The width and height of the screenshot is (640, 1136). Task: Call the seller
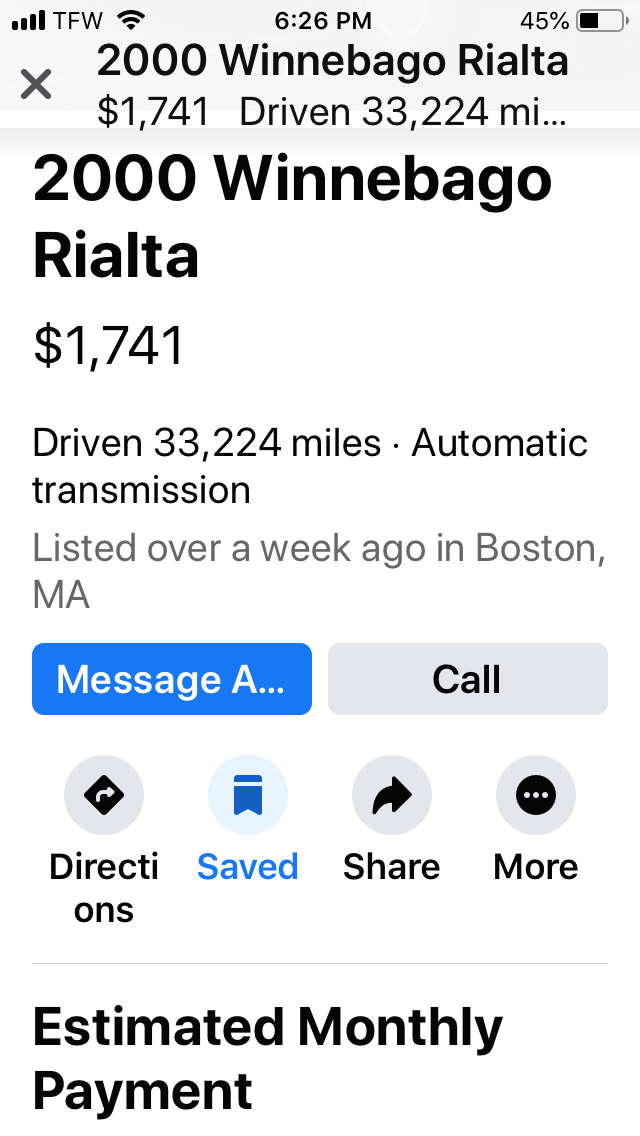click(467, 679)
